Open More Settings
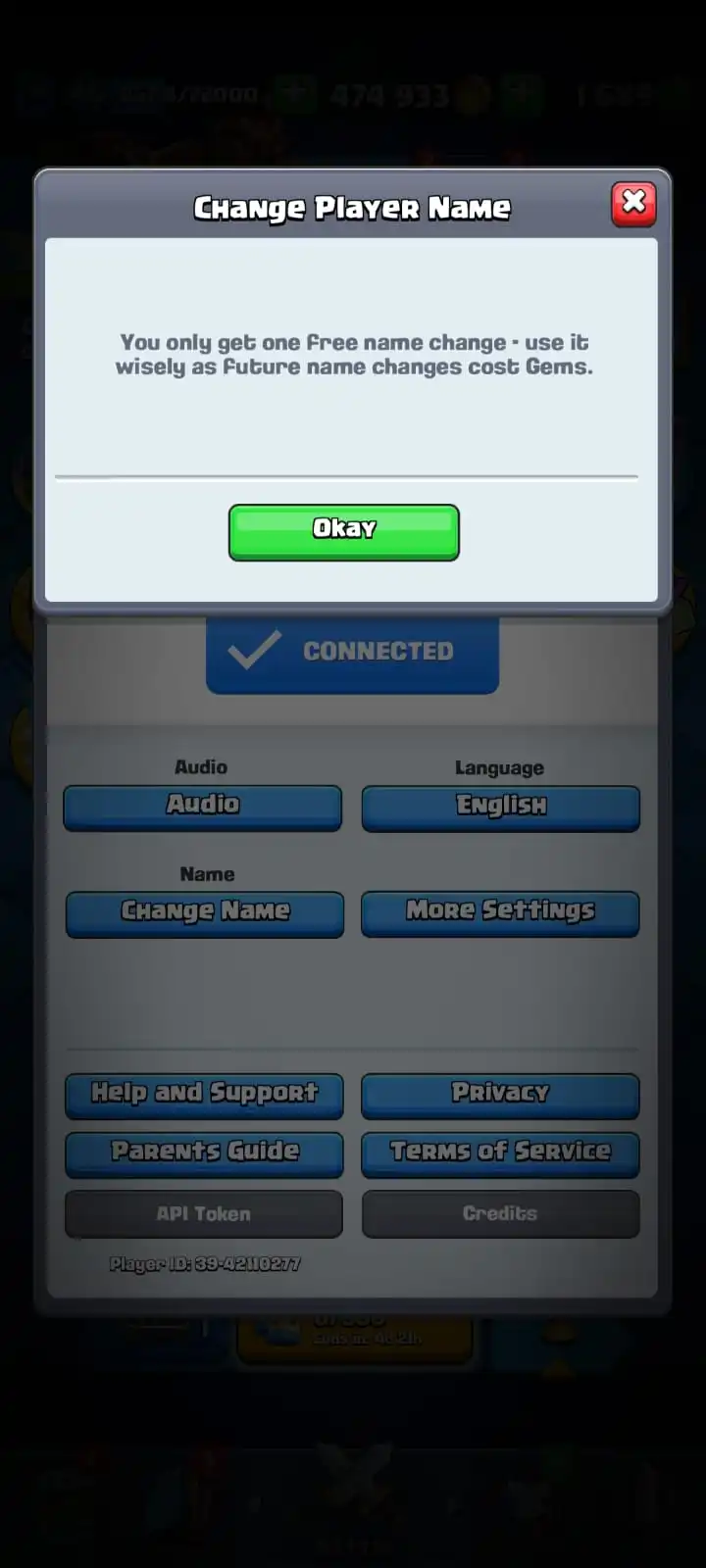Screen dimensions: 706x1568 click(x=500, y=912)
